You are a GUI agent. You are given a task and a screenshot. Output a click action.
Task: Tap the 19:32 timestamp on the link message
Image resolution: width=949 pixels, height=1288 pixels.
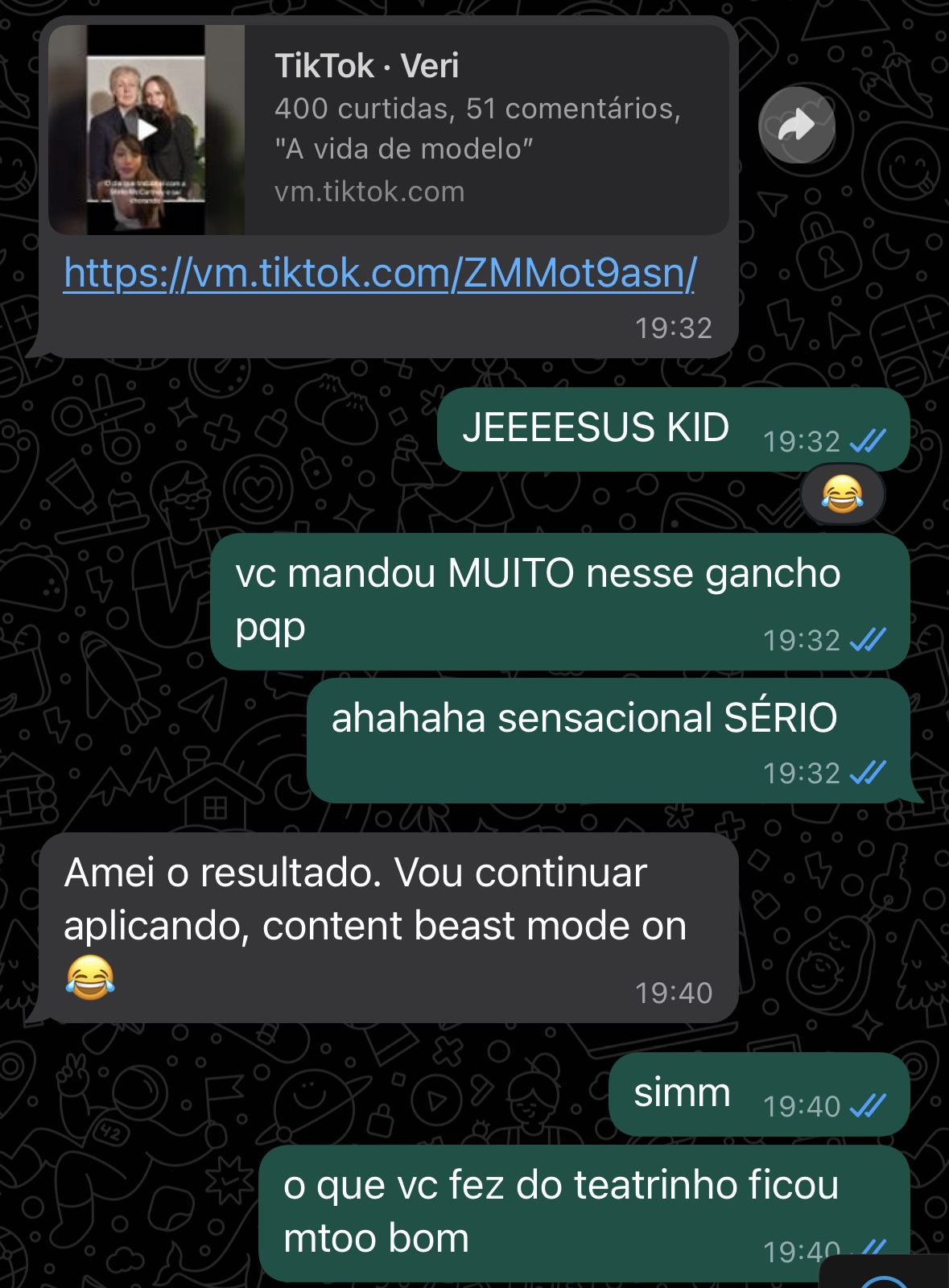pos(675,328)
